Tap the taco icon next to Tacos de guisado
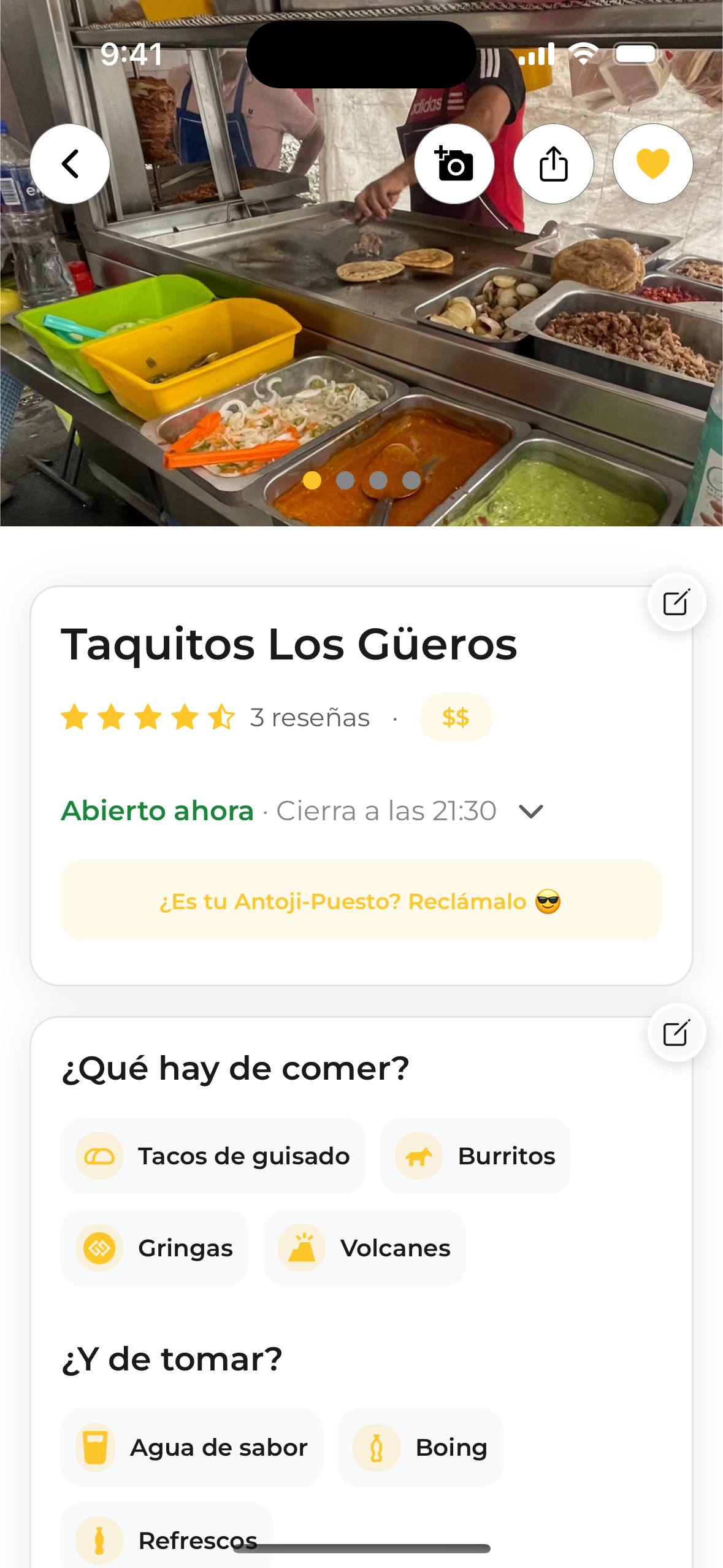Image resolution: width=723 pixels, height=1568 pixels. click(98, 1156)
